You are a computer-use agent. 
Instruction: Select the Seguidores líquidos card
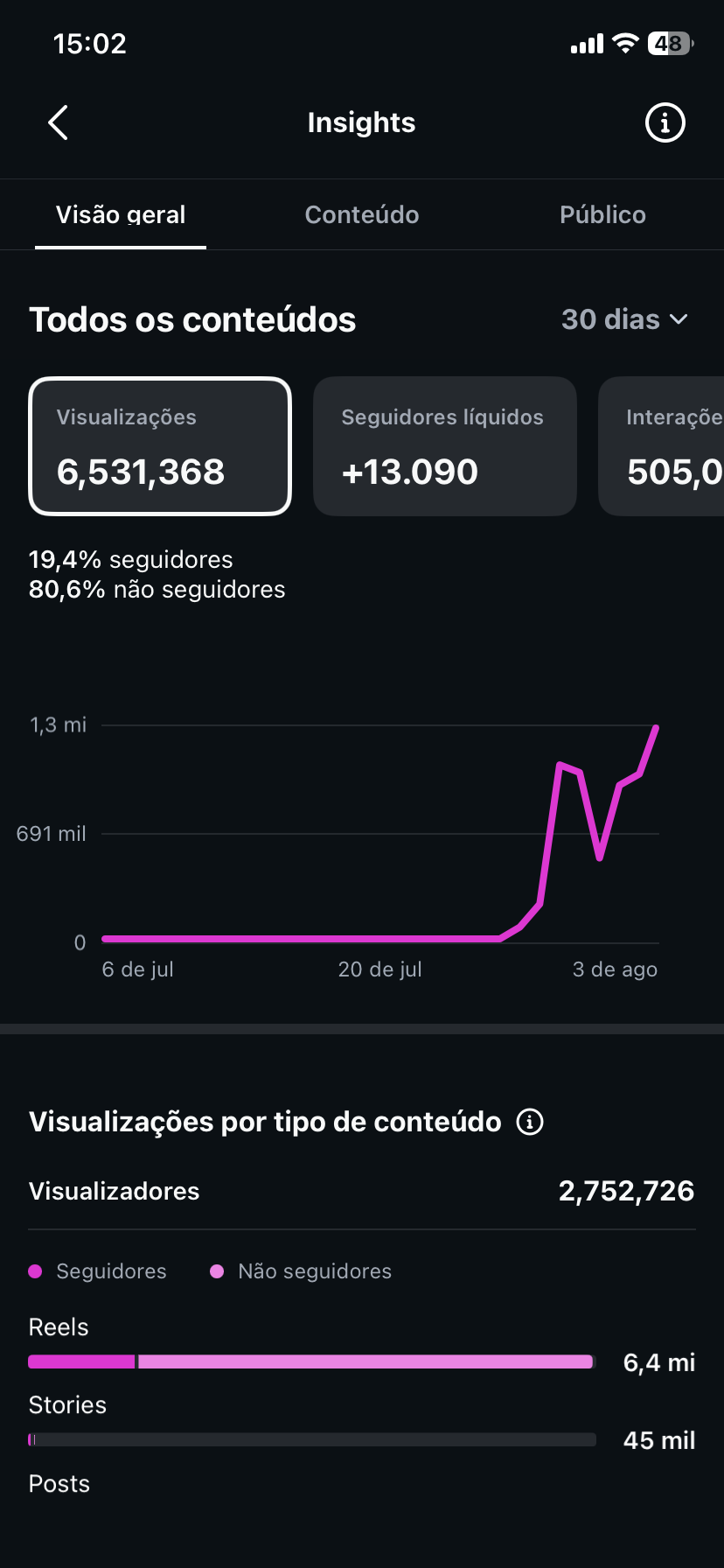[445, 446]
